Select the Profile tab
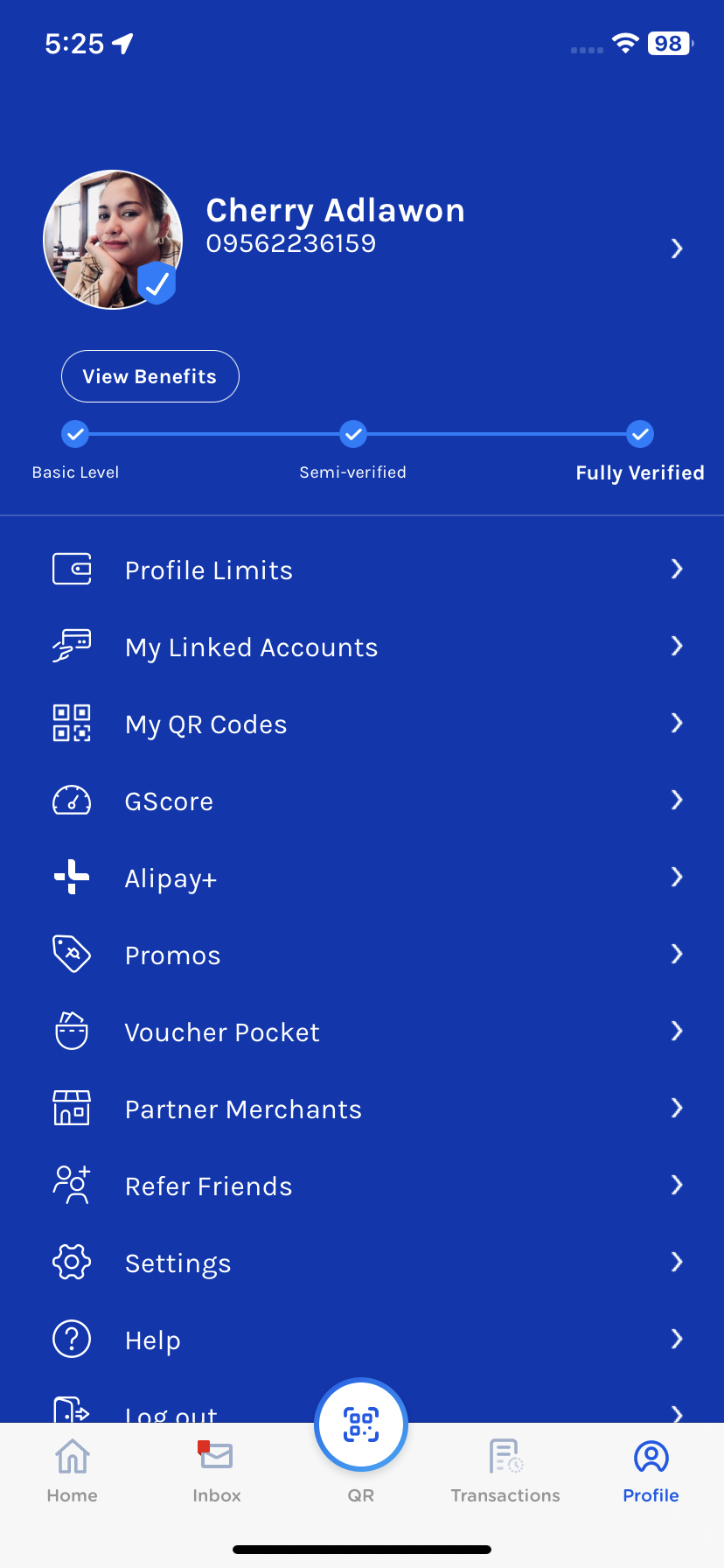The height and width of the screenshot is (1568, 724). (x=651, y=1471)
